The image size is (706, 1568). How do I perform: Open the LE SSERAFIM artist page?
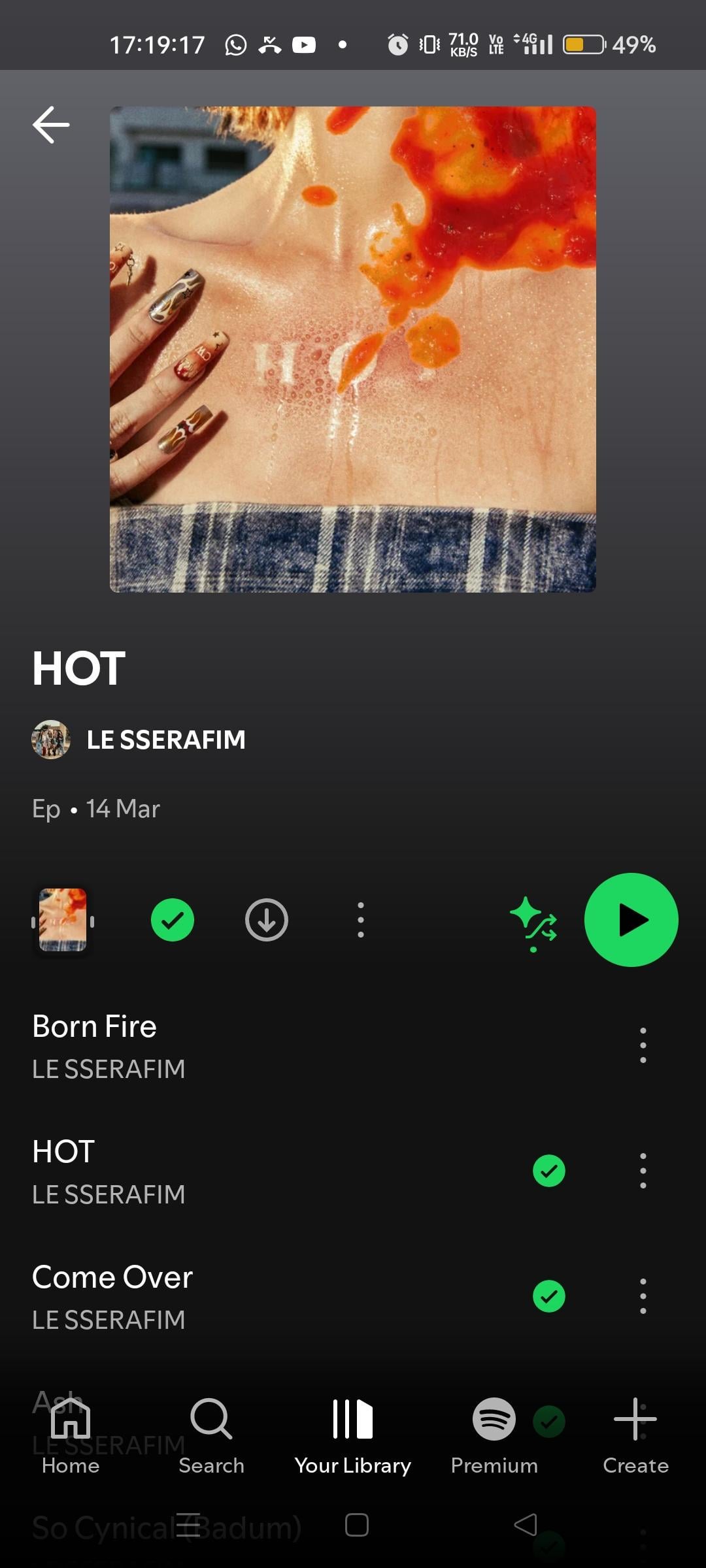click(165, 740)
